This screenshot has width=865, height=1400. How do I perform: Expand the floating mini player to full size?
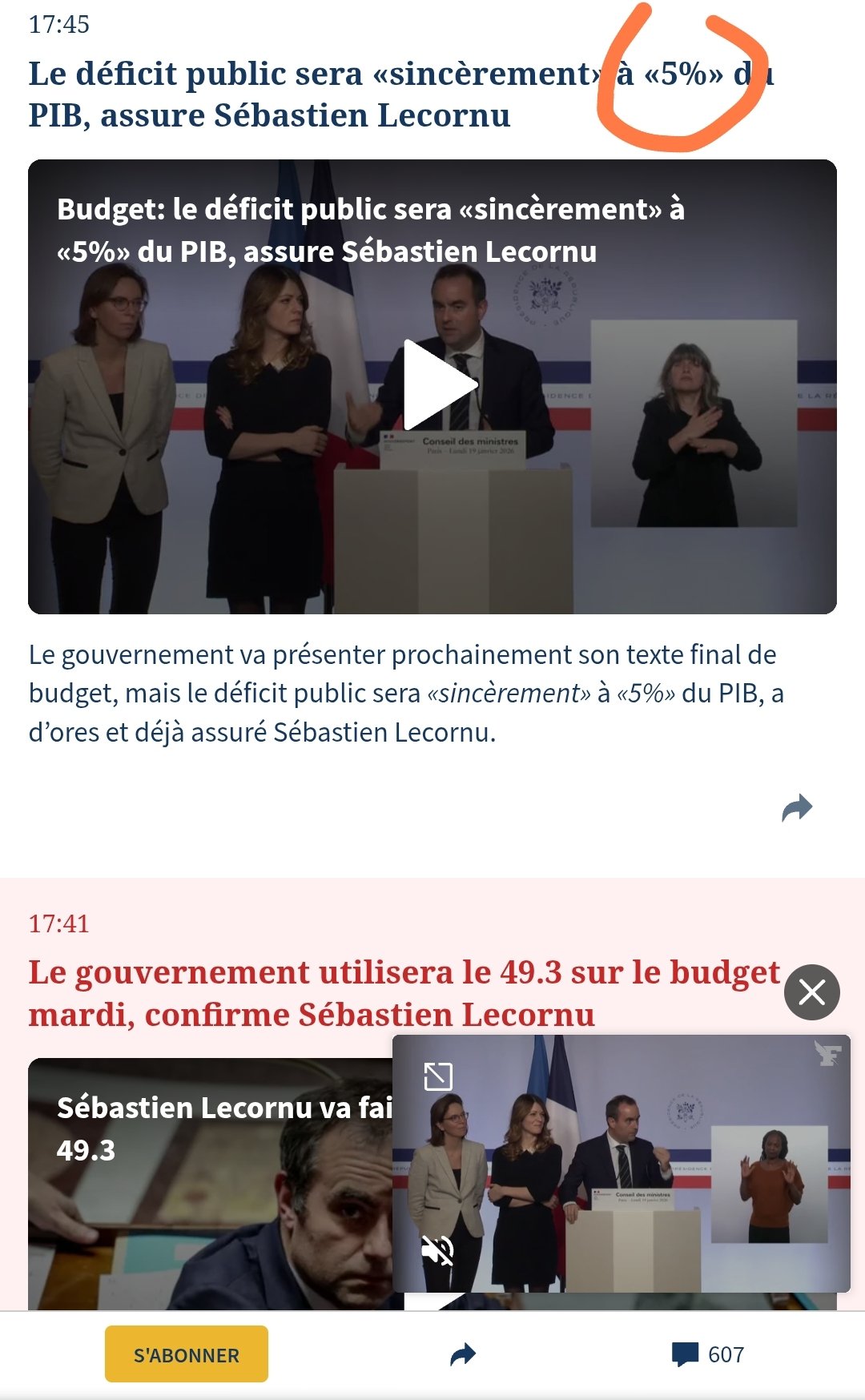coord(438,1076)
